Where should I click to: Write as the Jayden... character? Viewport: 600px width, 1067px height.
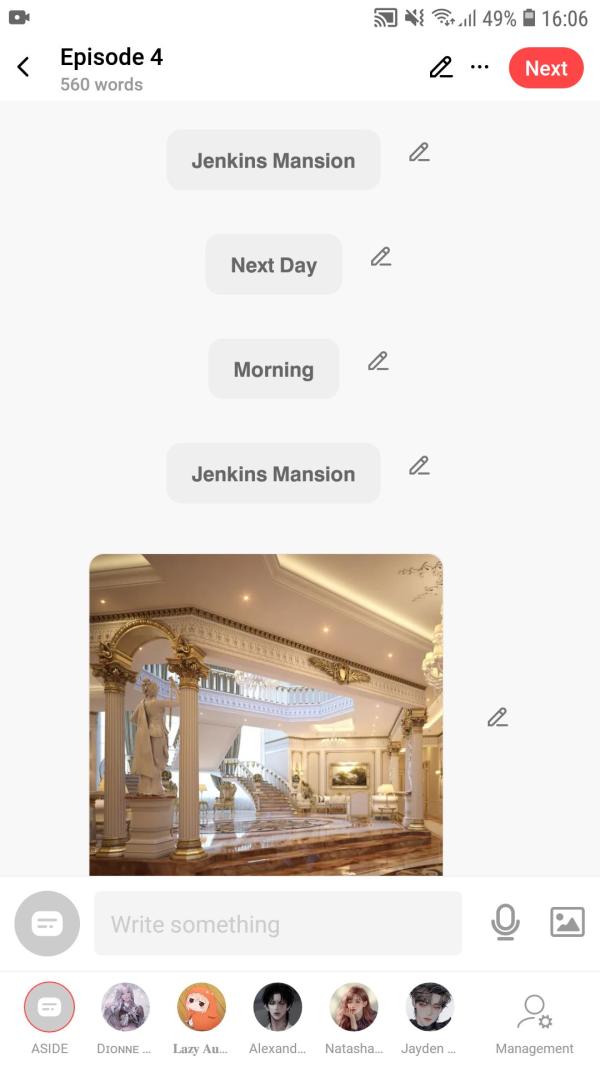(x=429, y=1008)
